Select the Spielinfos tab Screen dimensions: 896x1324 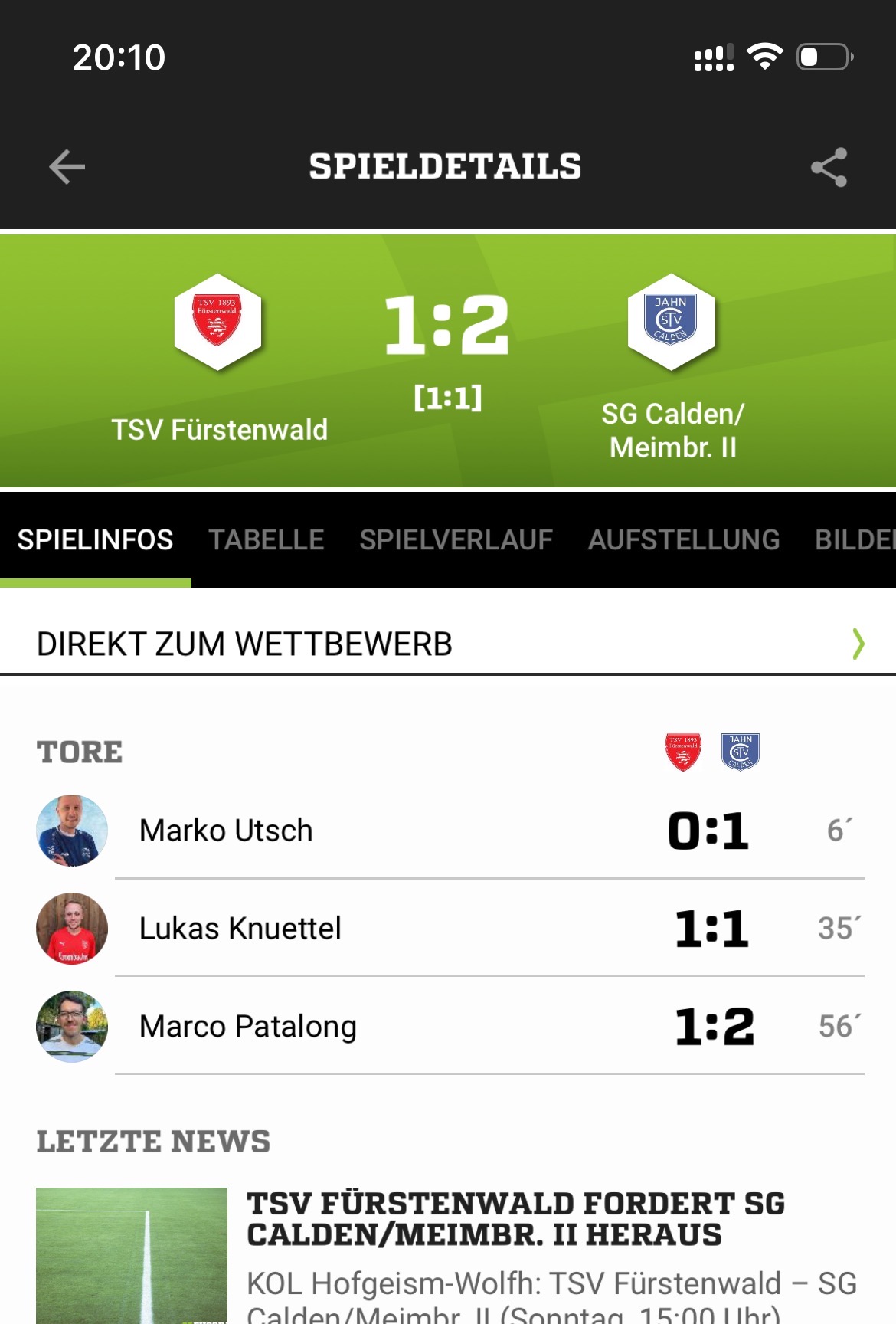[95, 539]
